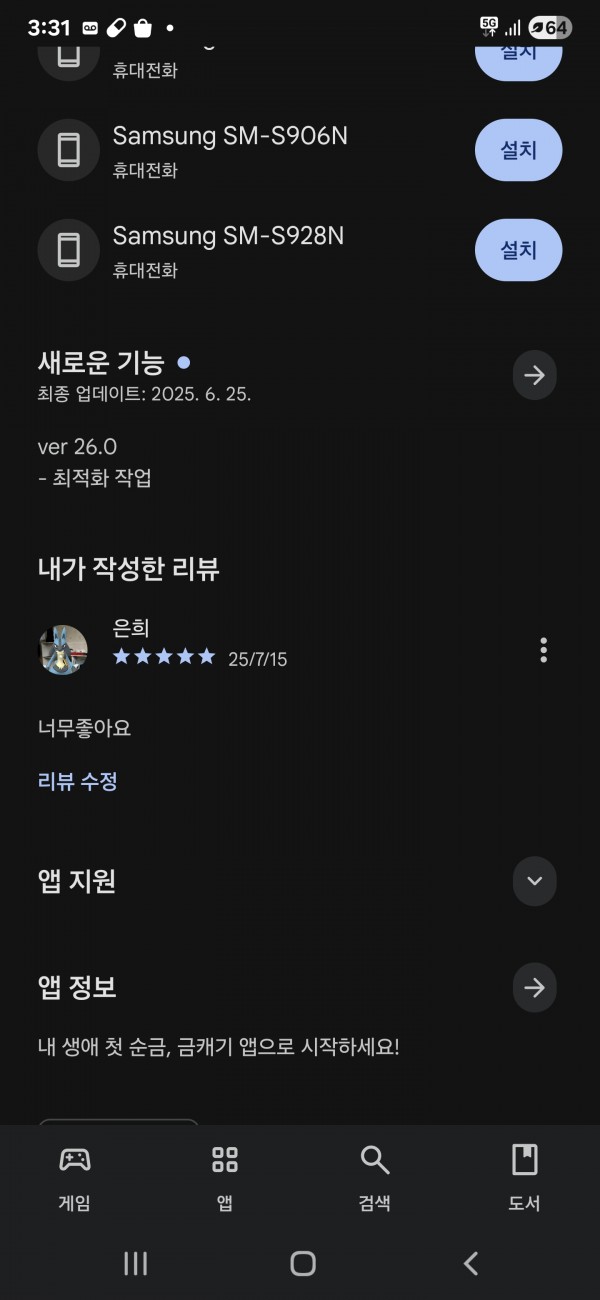Install on Samsung SM-S906N

[x=518, y=150]
